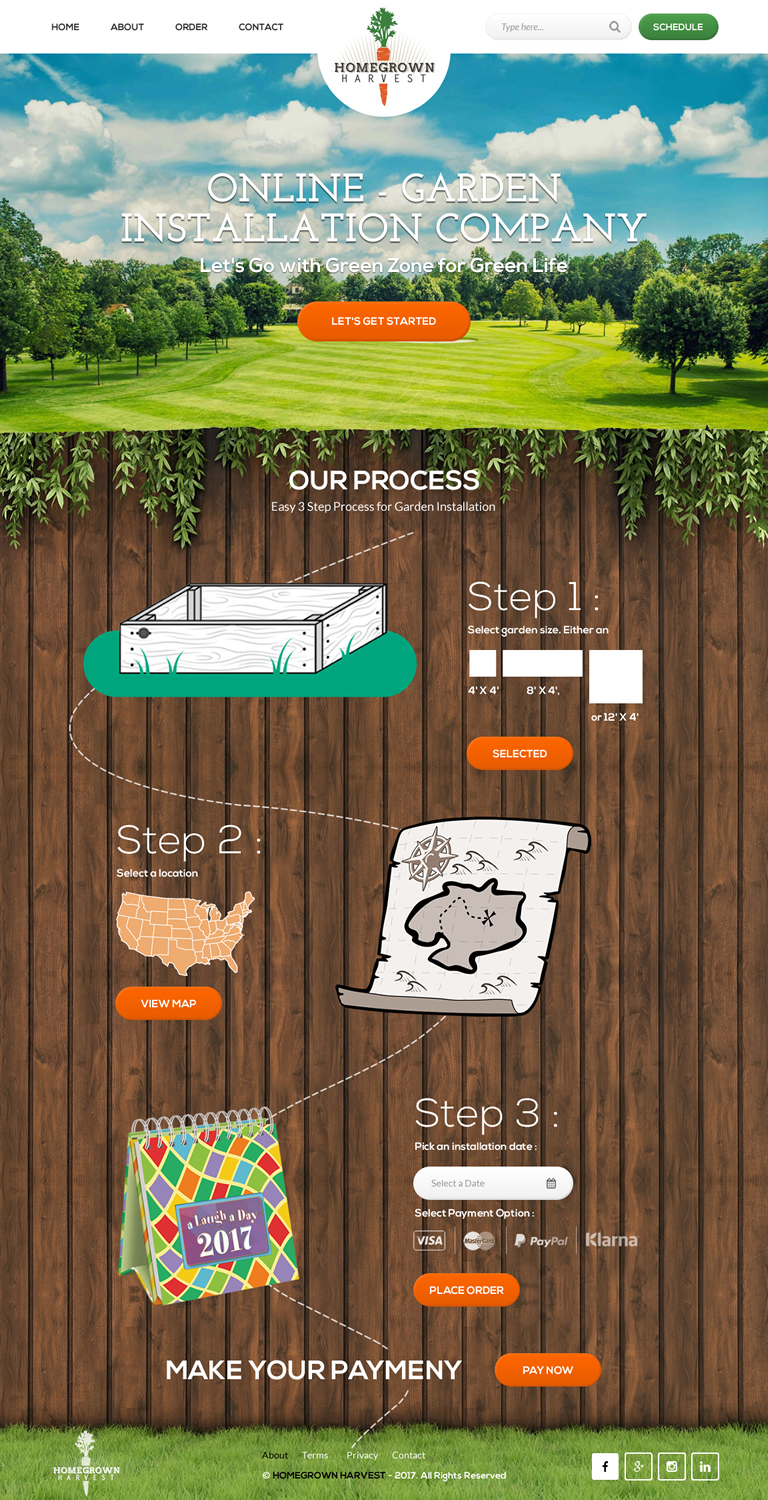Tap the Pay Now button

tap(547, 1370)
